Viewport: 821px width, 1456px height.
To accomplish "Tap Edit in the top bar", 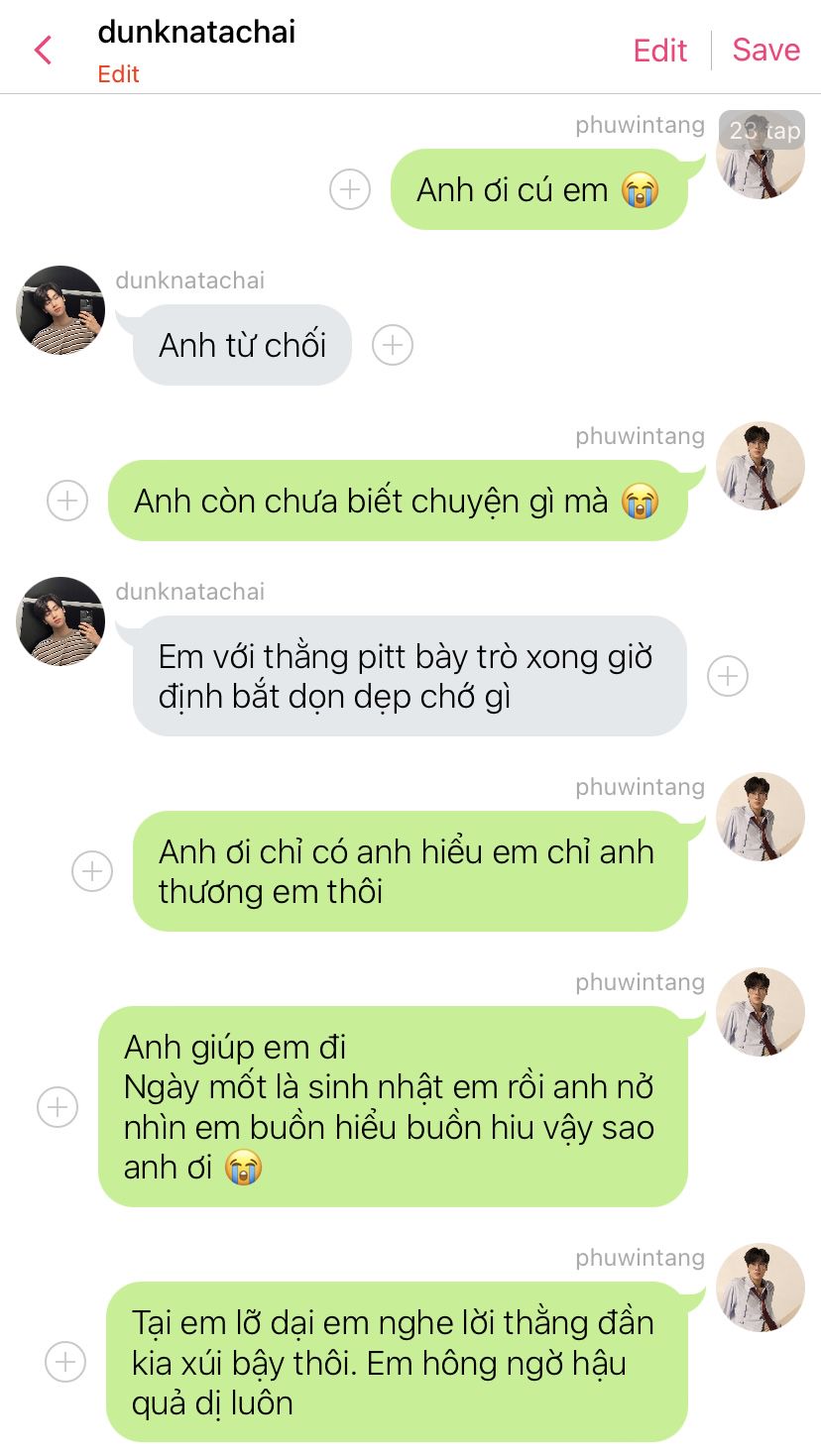I will pyautogui.click(x=660, y=51).
